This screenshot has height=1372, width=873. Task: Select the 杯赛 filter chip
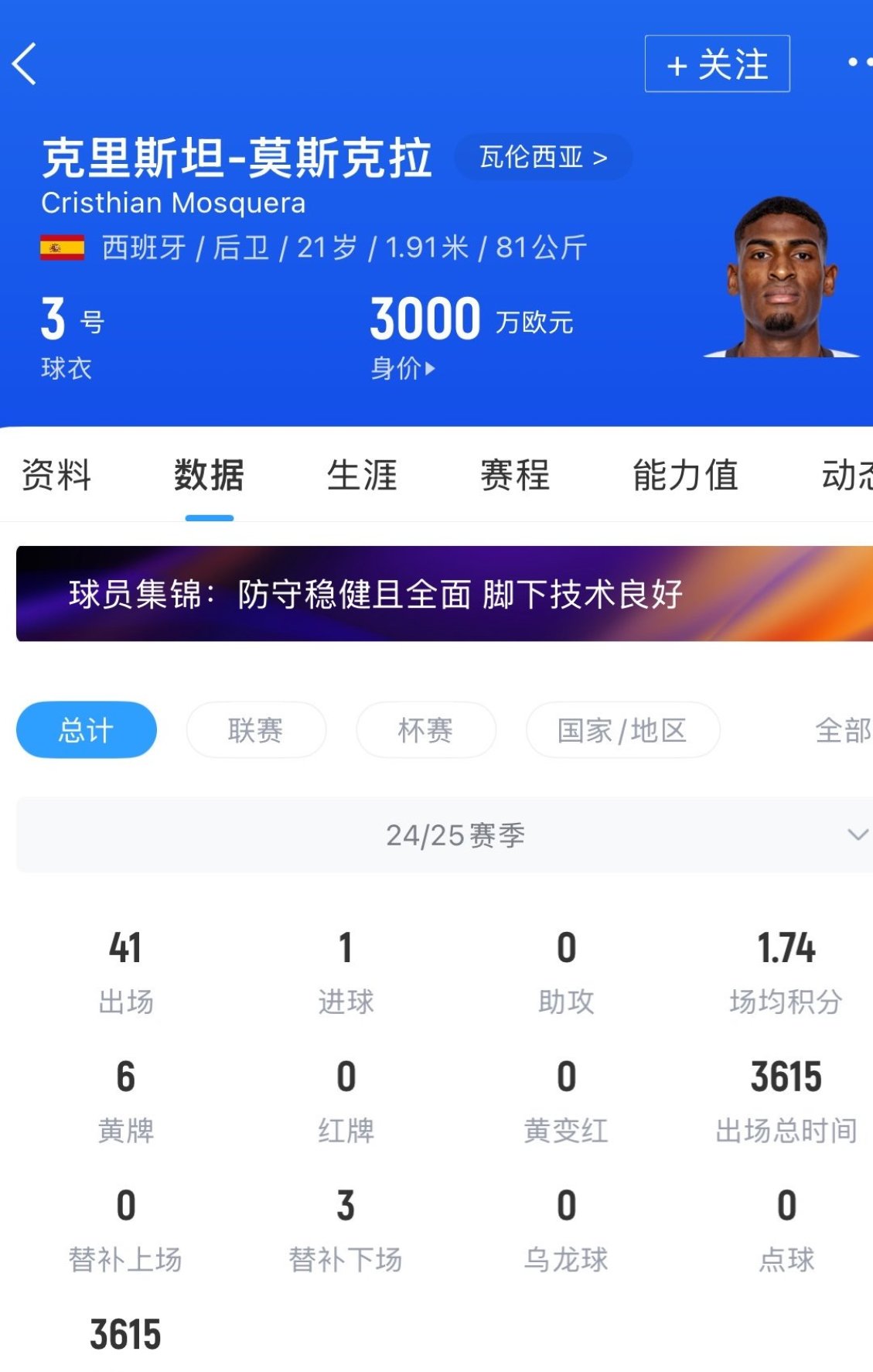pyautogui.click(x=425, y=730)
